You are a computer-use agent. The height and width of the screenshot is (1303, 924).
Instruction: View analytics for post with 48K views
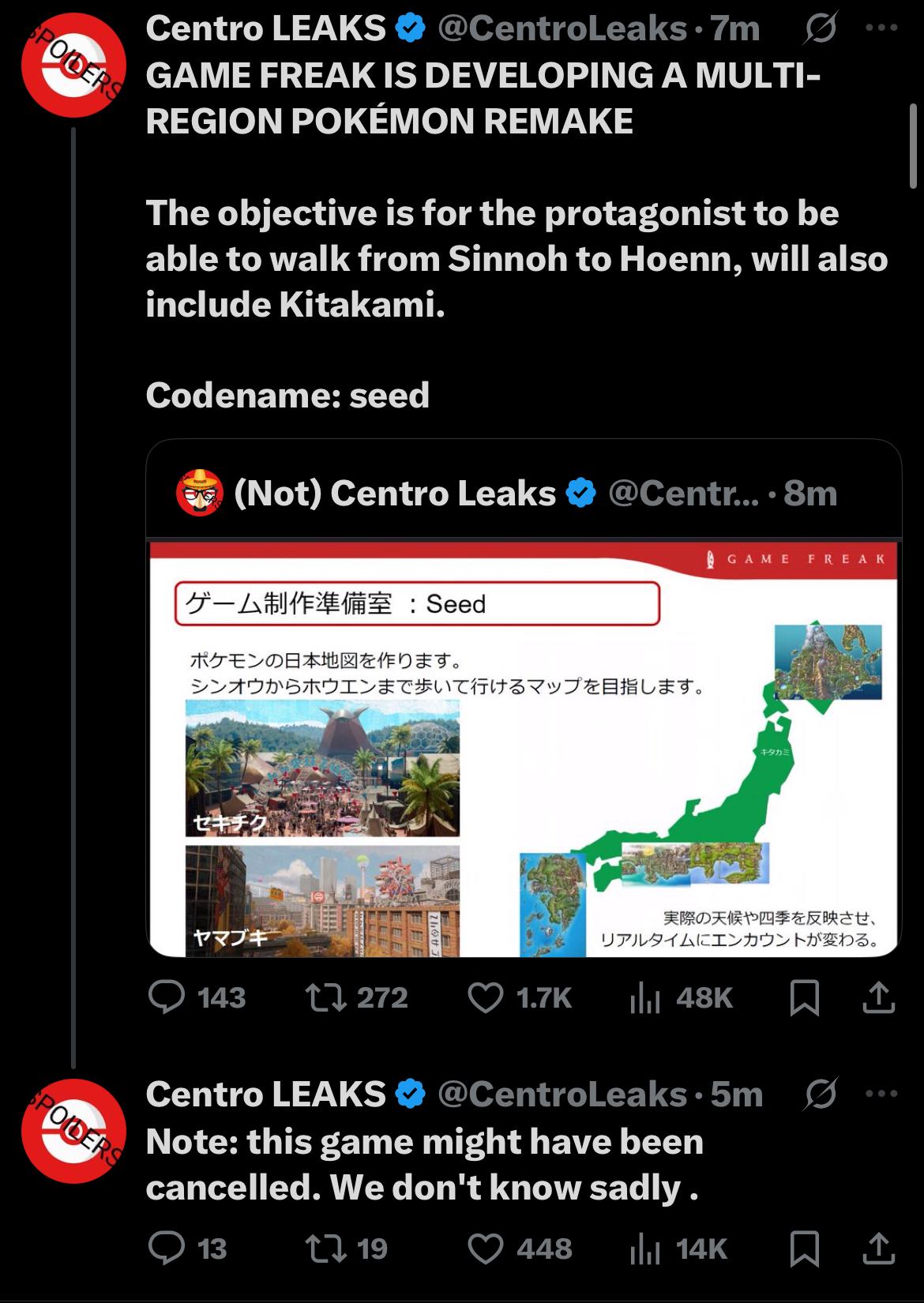(x=644, y=998)
